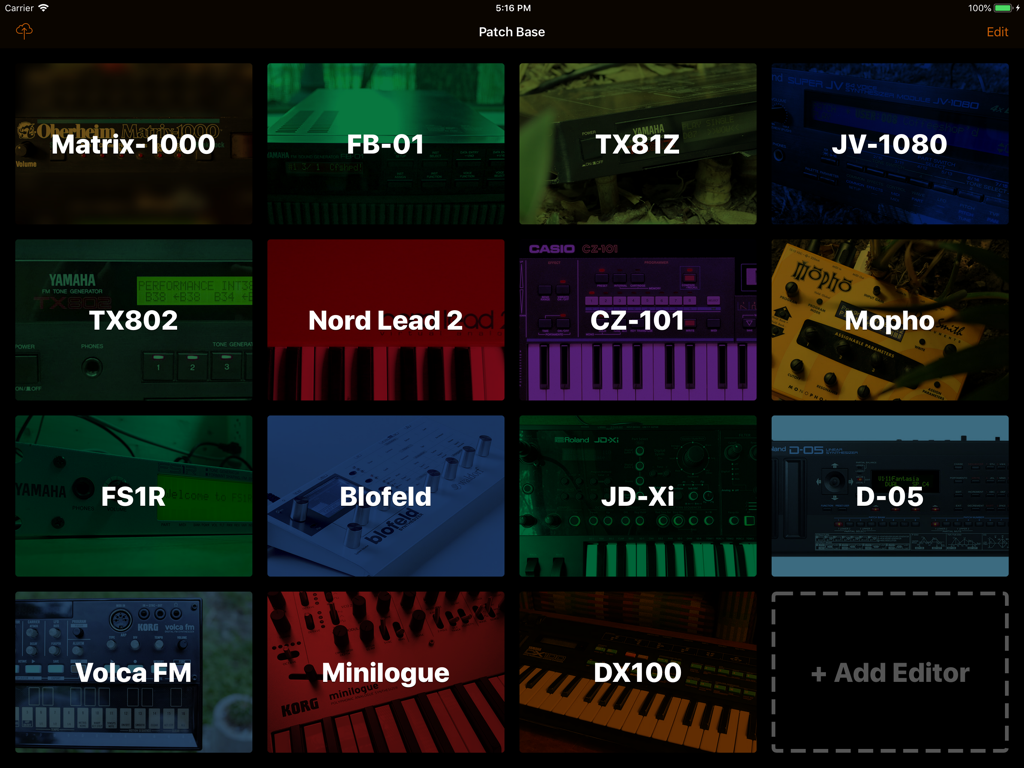Launch the JV-1080 editor
Viewport: 1024px width, 768px height.
click(889, 144)
